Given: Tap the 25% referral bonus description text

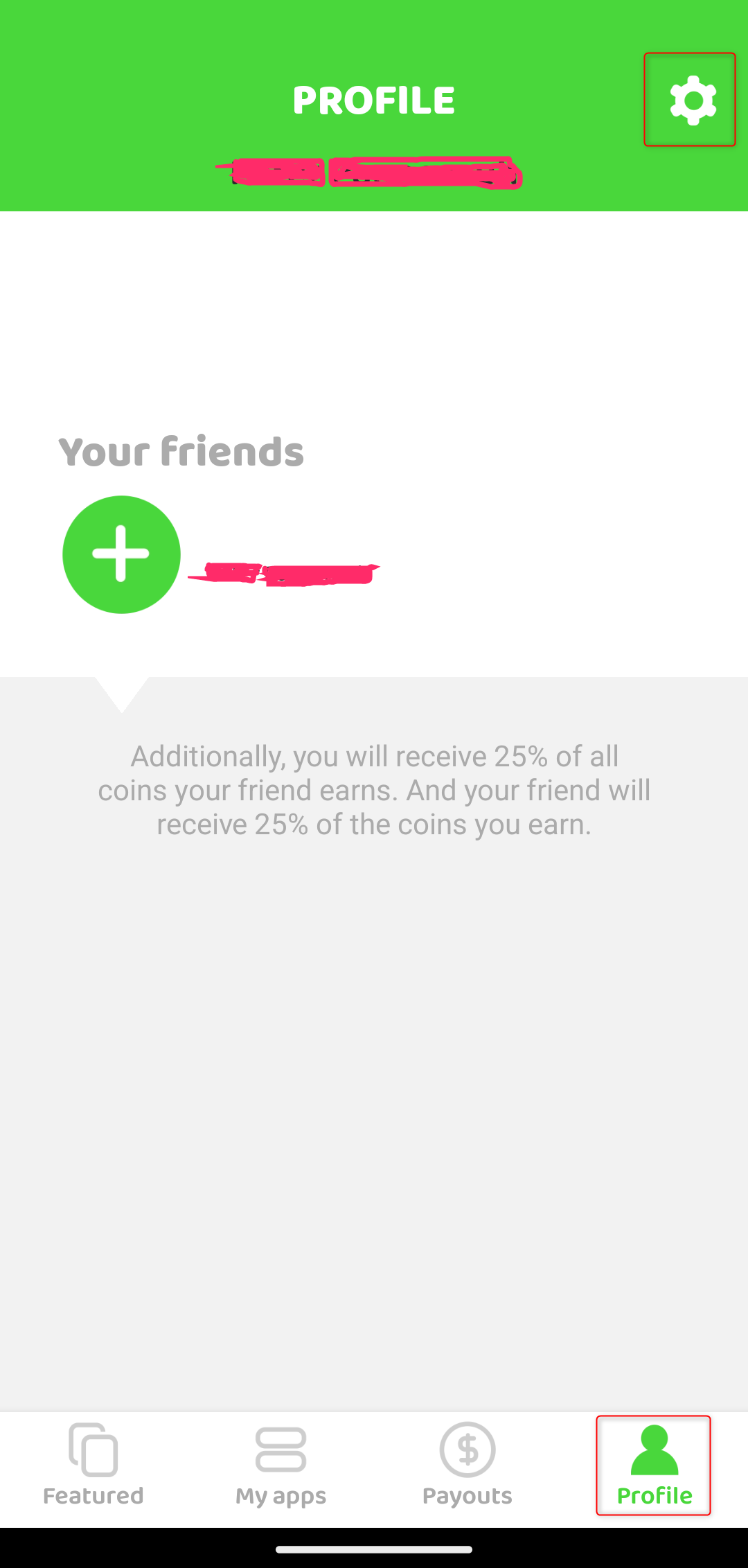Looking at the screenshot, I should click(374, 790).
